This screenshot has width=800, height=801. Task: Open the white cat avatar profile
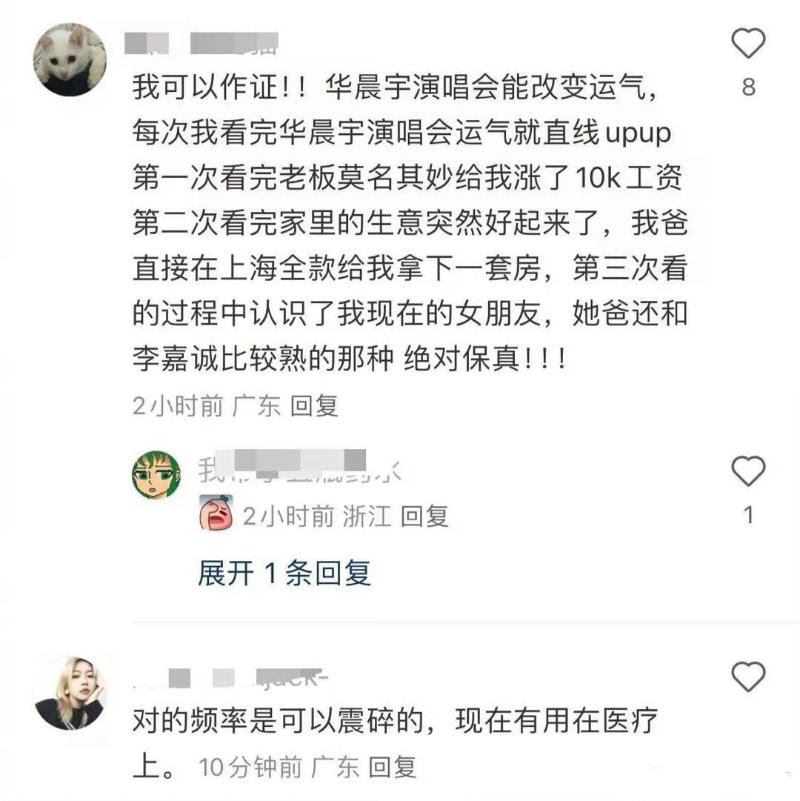point(70,58)
